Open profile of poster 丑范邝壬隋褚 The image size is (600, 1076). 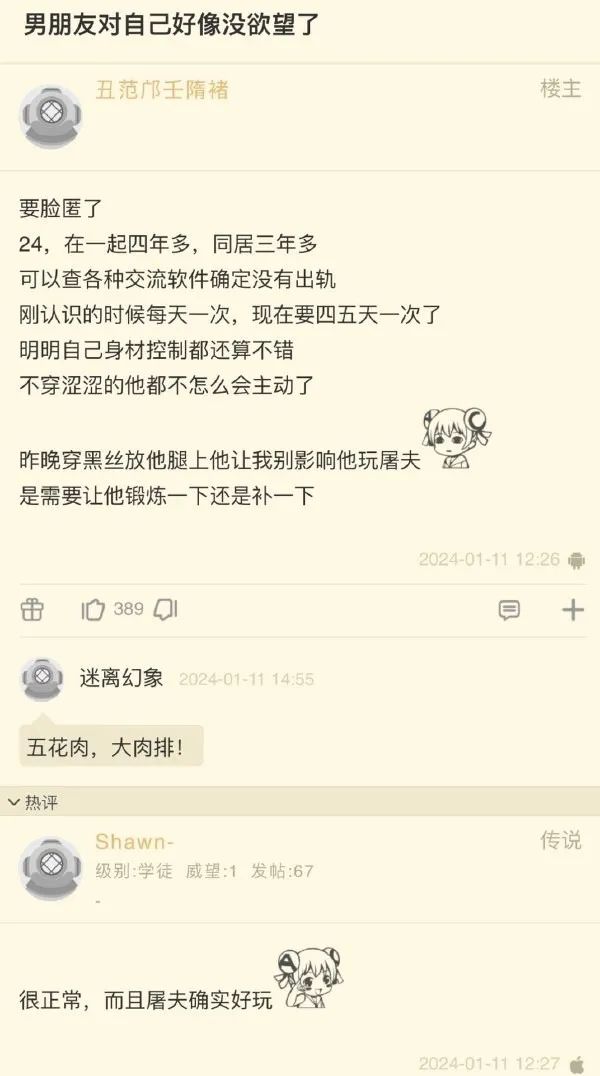(x=162, y=90)
